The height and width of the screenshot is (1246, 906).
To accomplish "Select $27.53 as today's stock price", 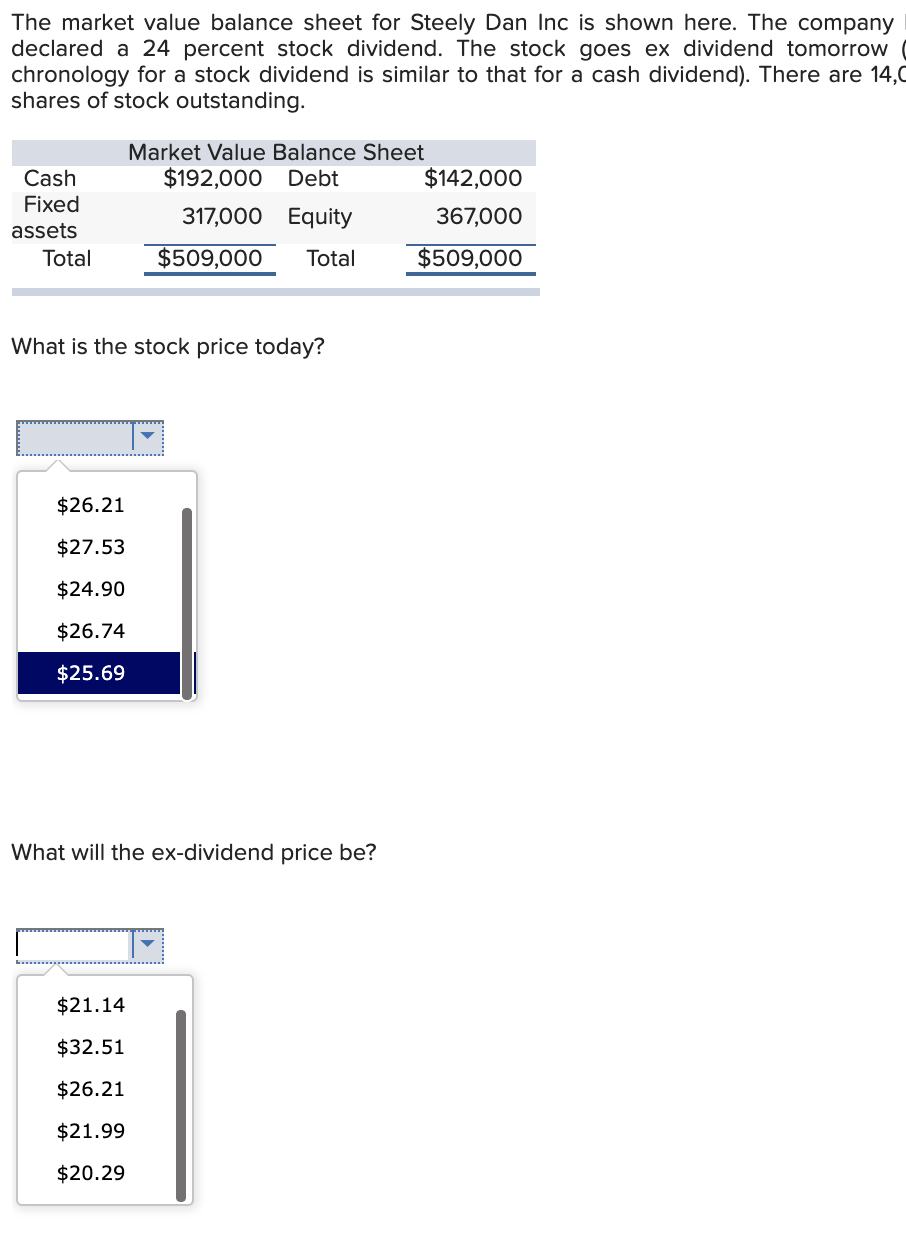I will (91, 547).
